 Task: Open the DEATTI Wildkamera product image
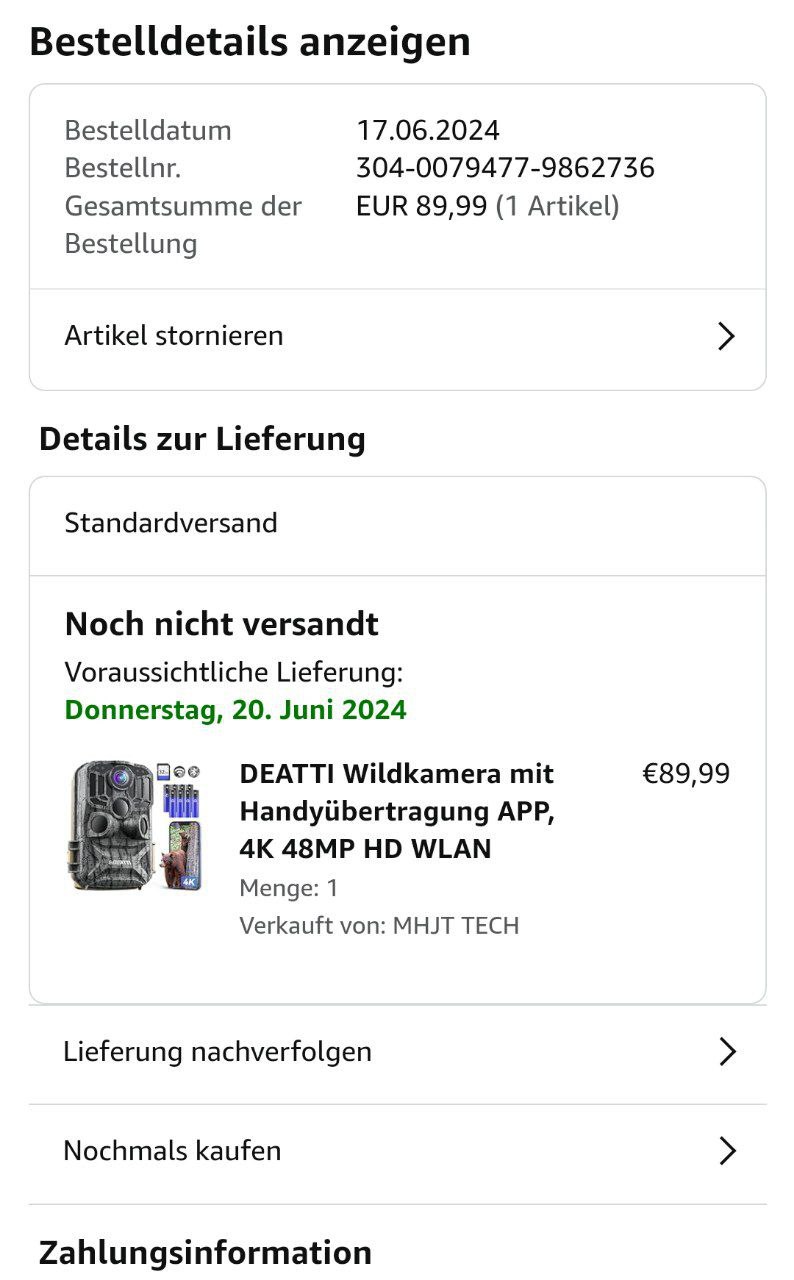coord(135,826)
